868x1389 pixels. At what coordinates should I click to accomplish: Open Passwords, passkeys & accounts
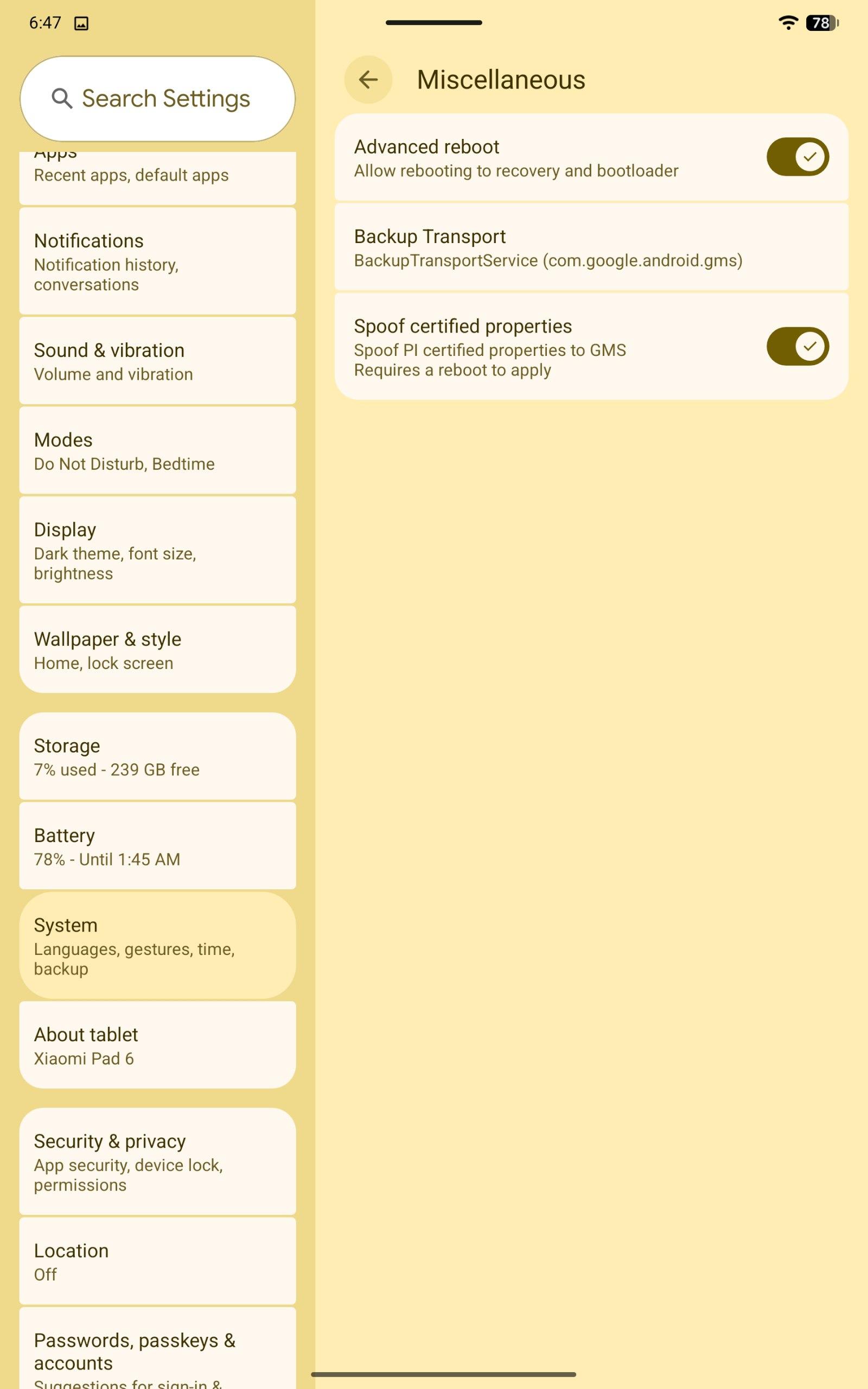[158, 1351]
